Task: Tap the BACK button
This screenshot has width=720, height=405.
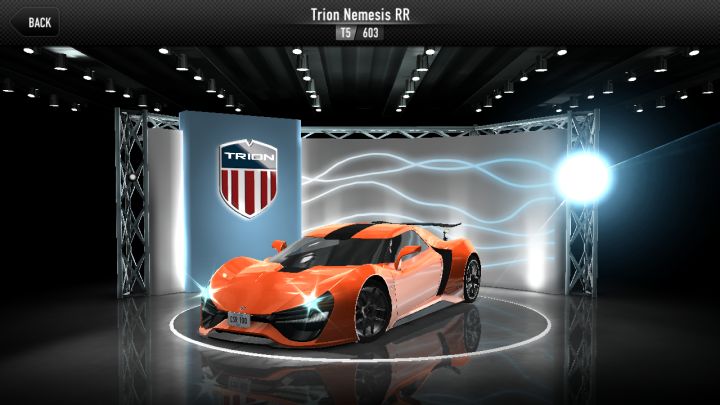Action: 33,22
